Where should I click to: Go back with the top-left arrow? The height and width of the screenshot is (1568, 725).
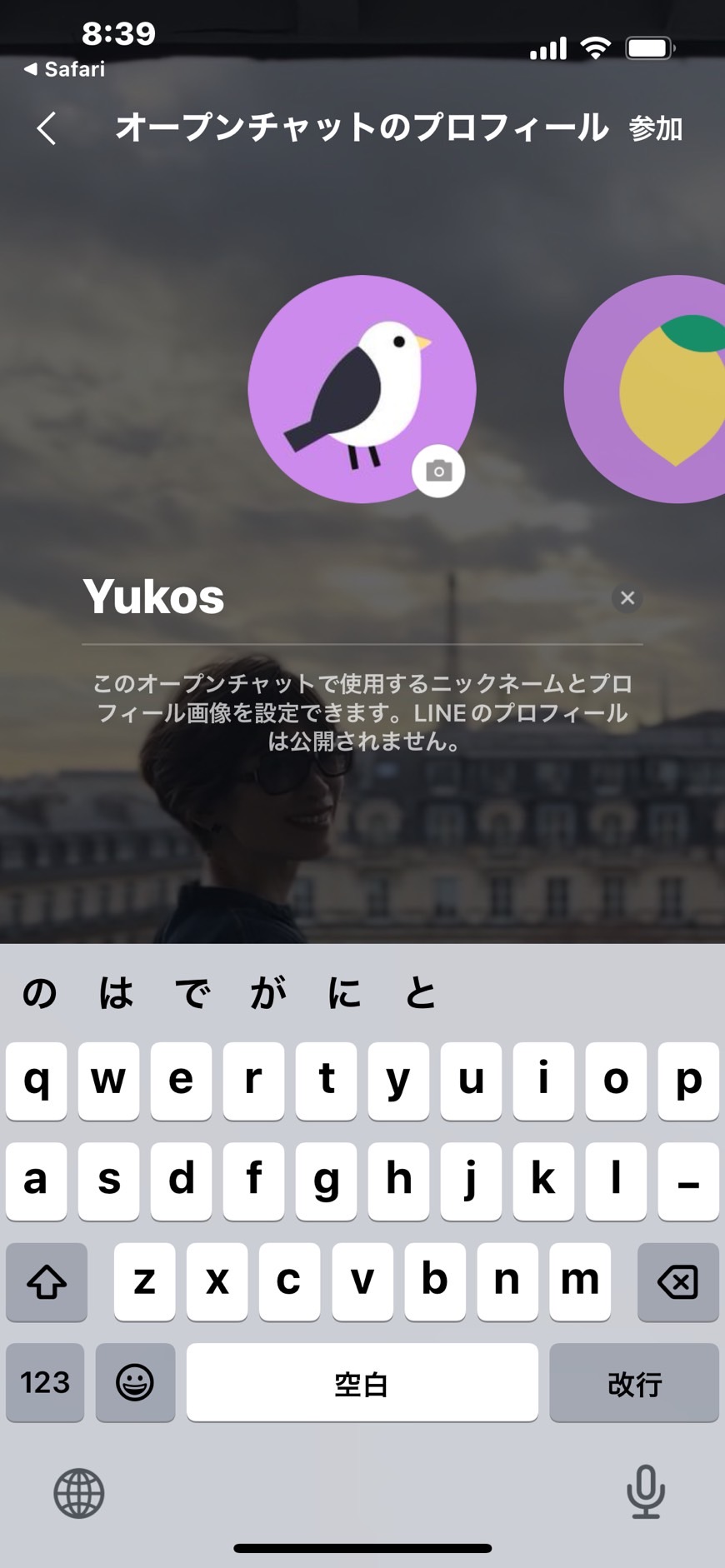coord(47,128)
